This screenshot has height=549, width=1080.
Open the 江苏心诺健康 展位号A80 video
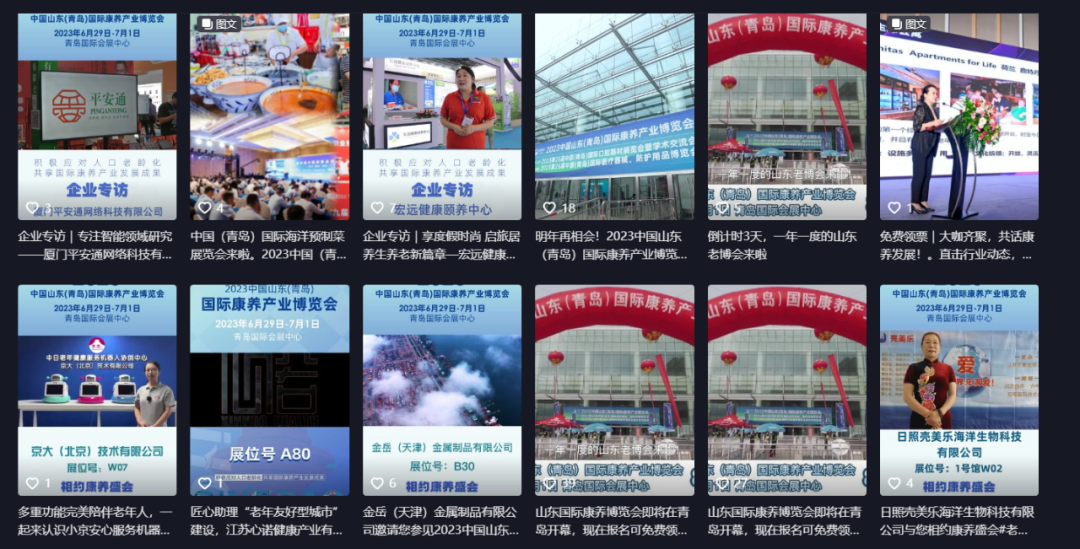tap(270, 390)
